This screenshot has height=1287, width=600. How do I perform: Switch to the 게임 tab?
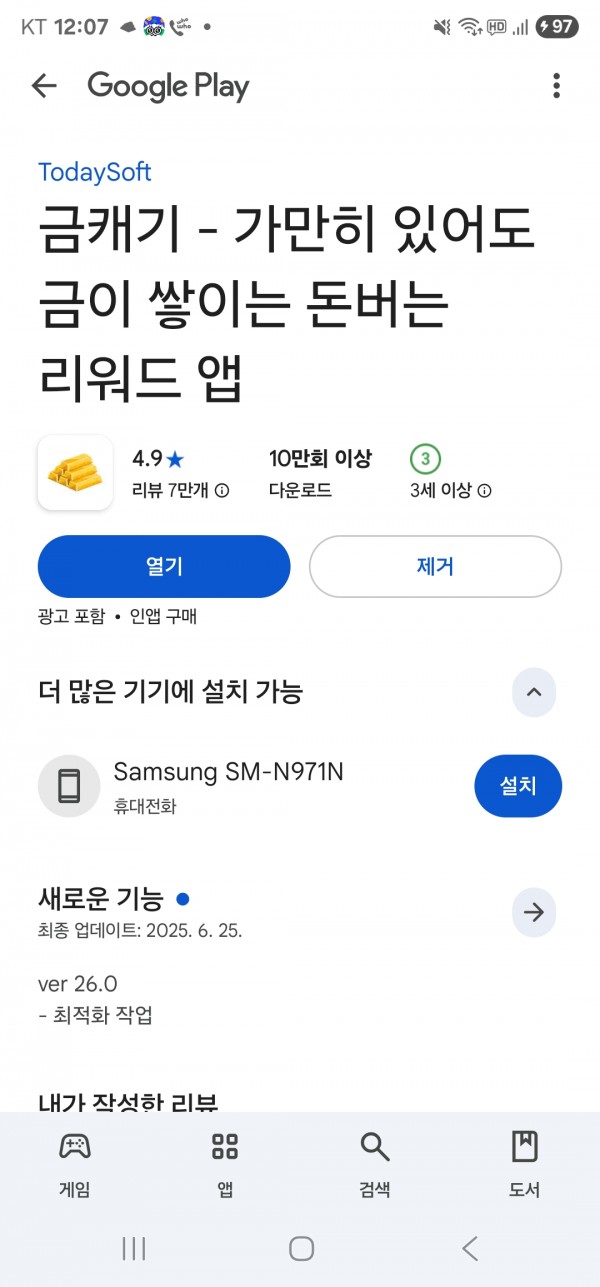click(x=75, y=1165)
